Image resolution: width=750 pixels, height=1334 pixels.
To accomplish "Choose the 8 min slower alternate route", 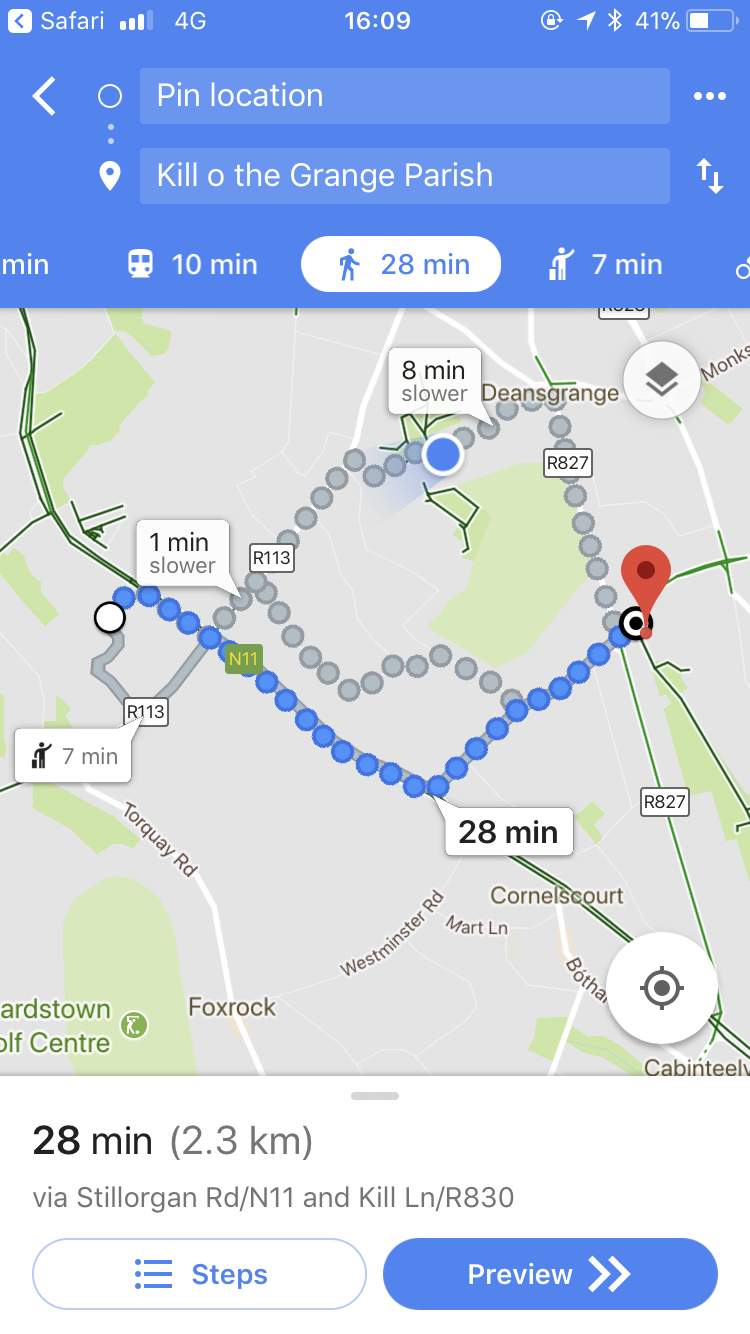I will click(x=434, y=381).
